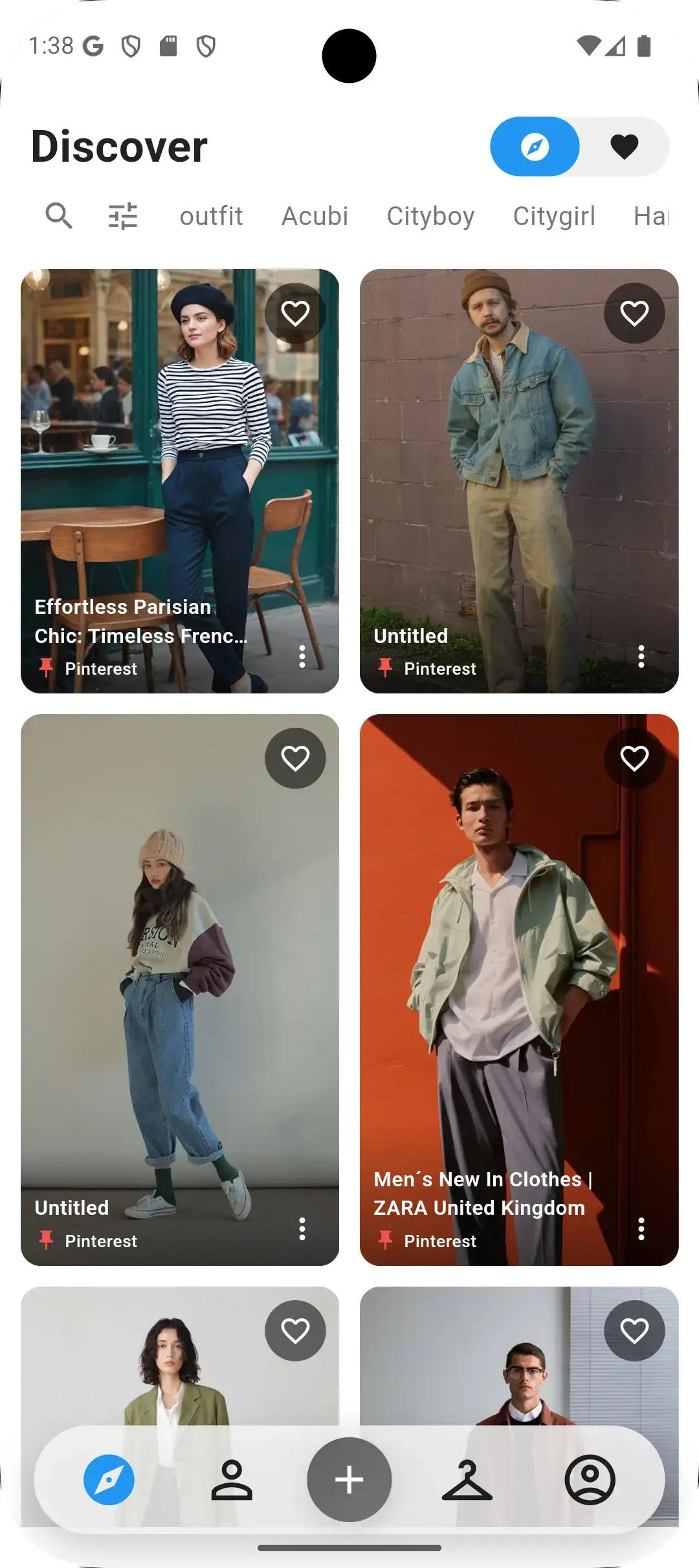Viewport: 699px width, 1568px height.
Task: Open the profile icon in bottom navigation
Action: [590, 1478]
